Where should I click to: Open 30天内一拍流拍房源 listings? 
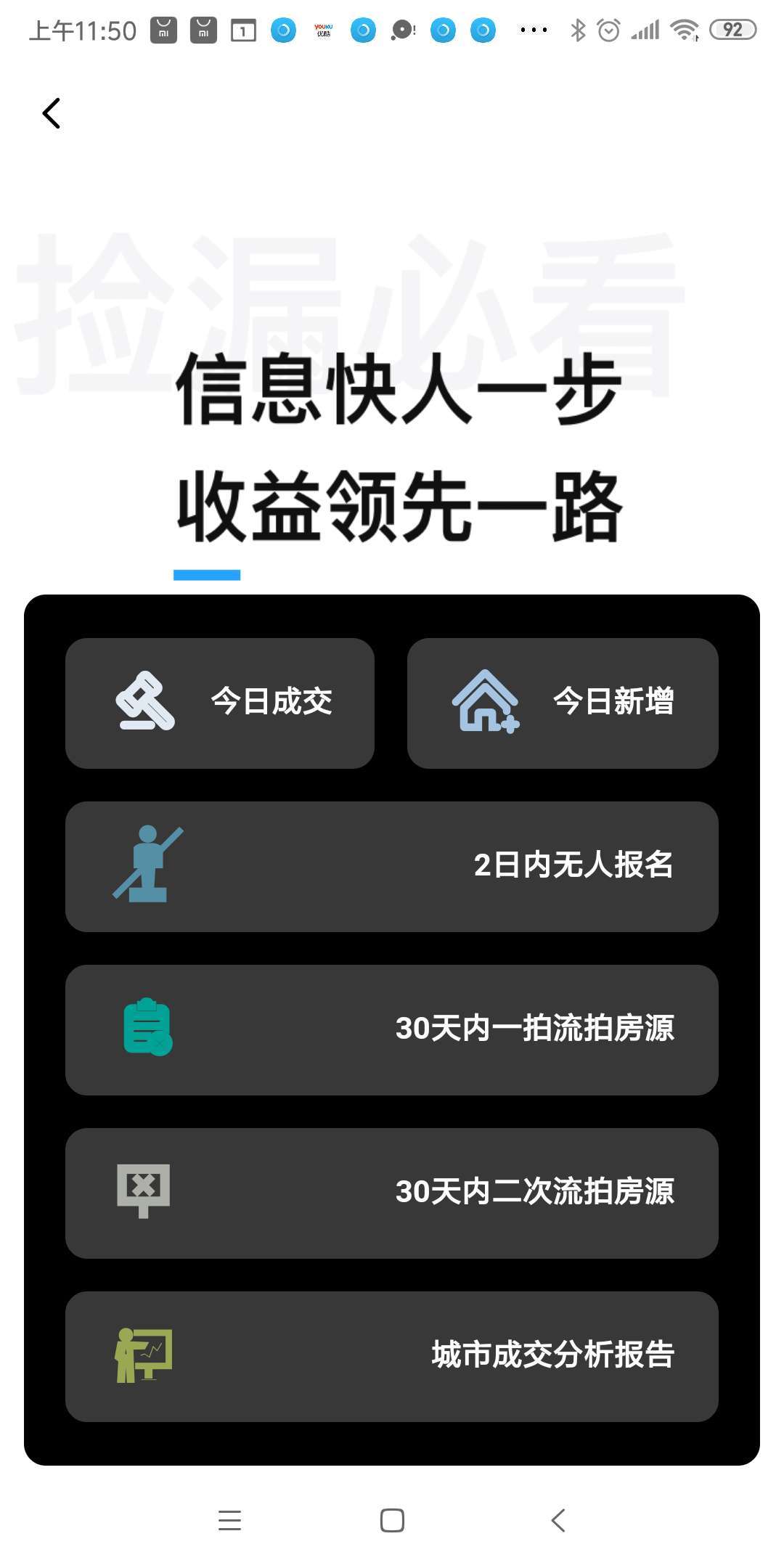point(392,1029)
